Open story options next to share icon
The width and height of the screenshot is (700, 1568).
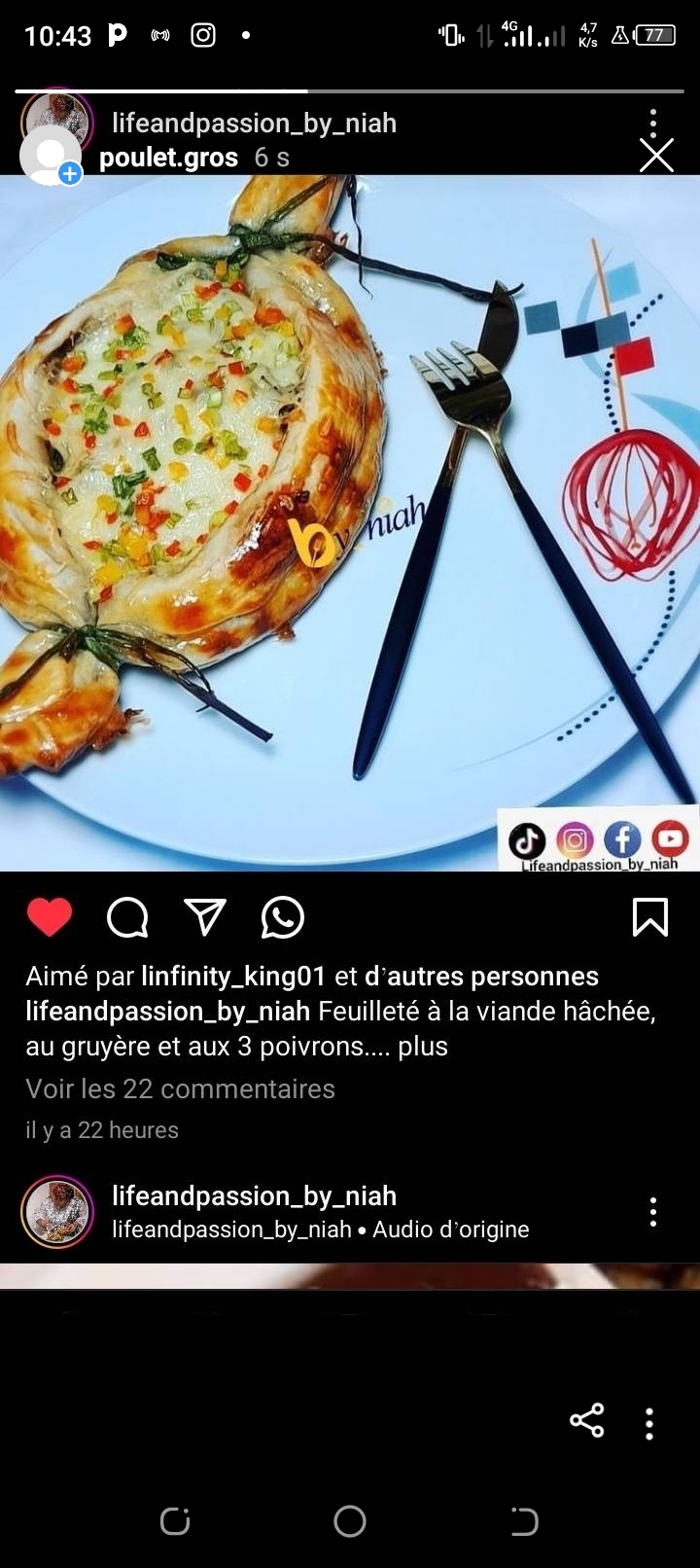pyautogui.click(x=649, y=1423)
